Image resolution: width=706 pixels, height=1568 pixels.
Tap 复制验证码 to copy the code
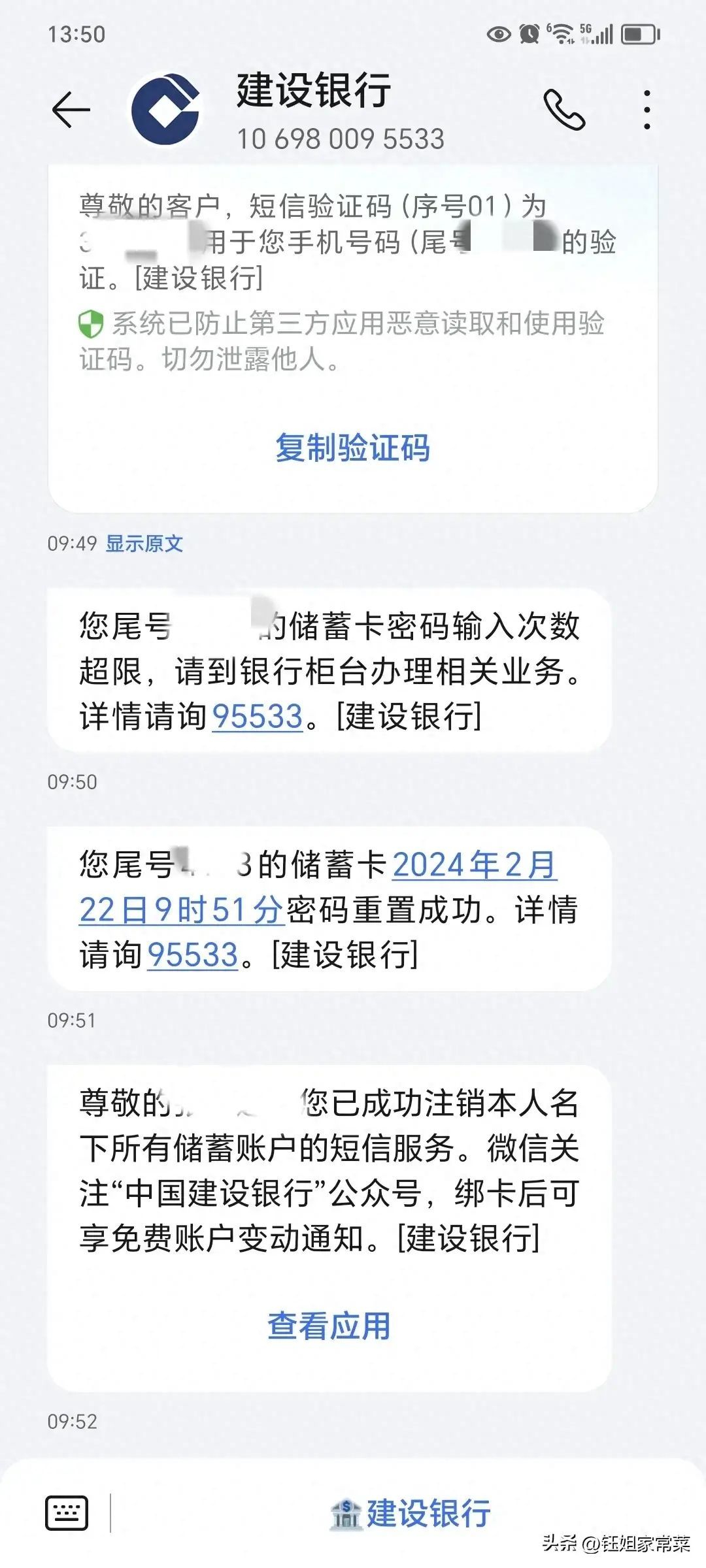(x=352, y=448)
